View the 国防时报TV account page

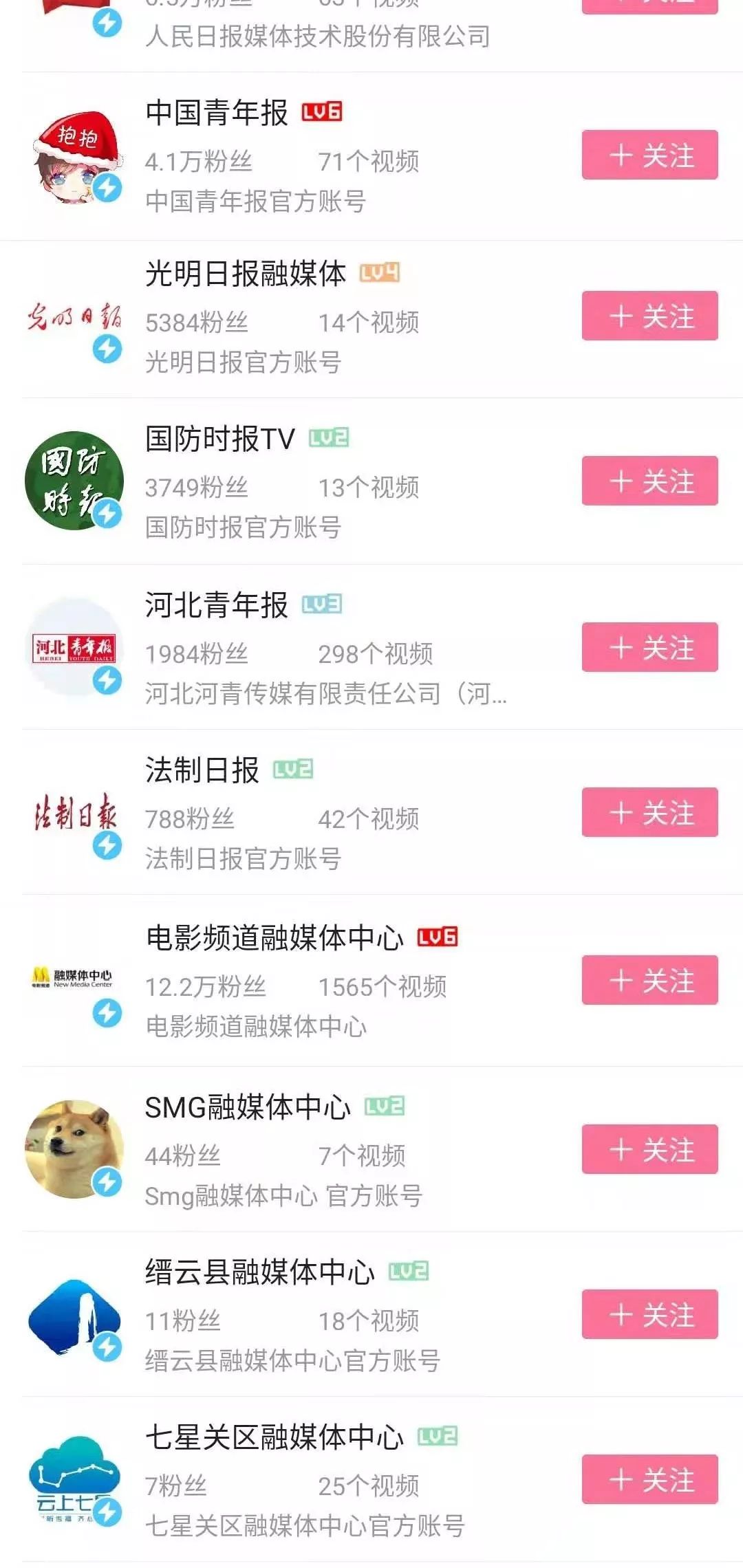click(220, 439)
